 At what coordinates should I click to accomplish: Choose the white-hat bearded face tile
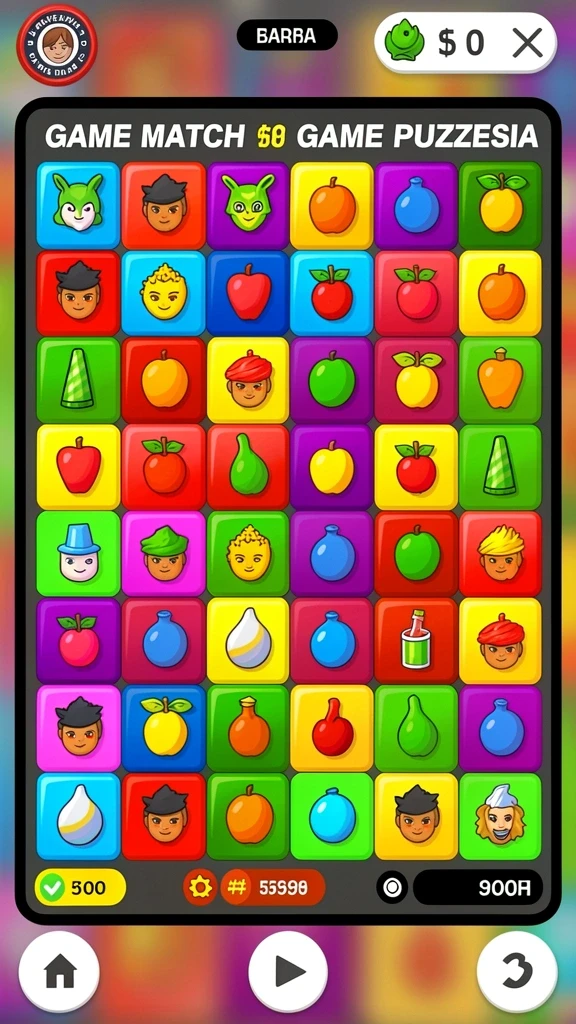(x=500, y=816)
